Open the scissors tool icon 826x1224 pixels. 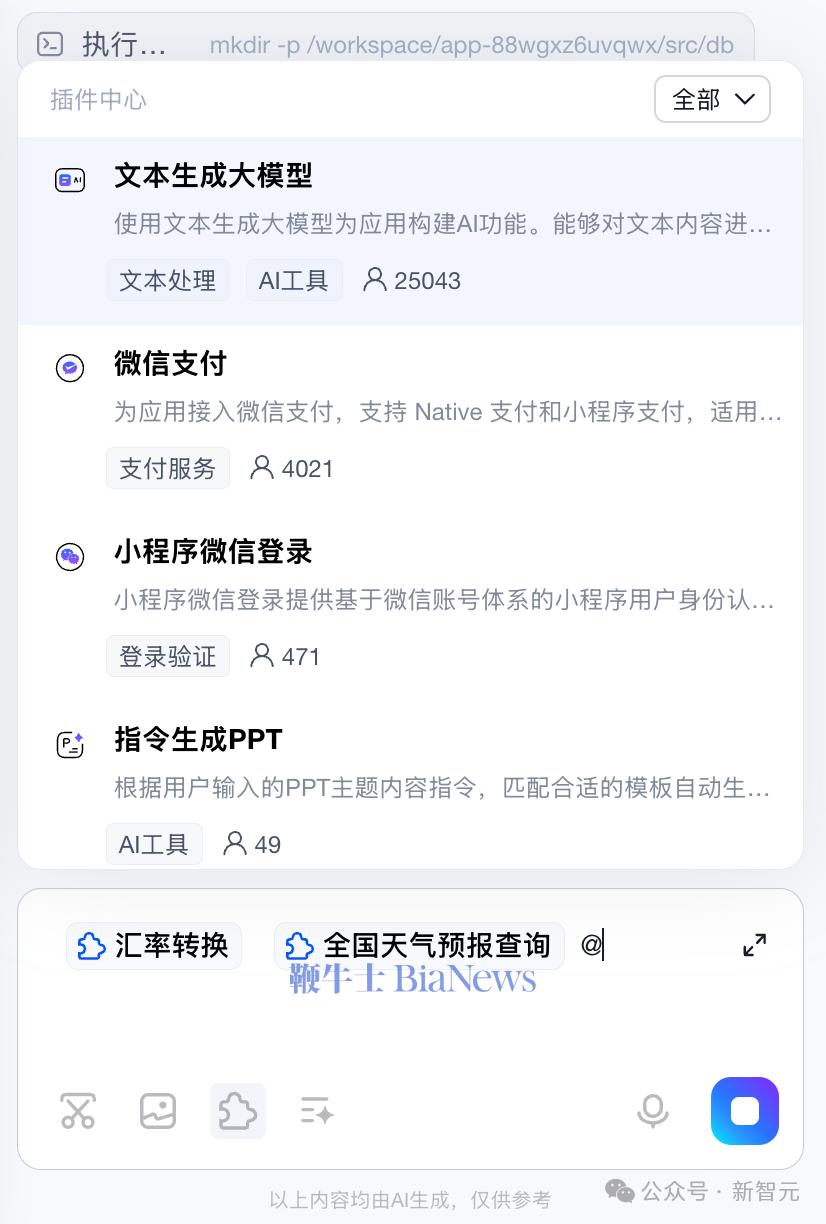point(78,1111)
